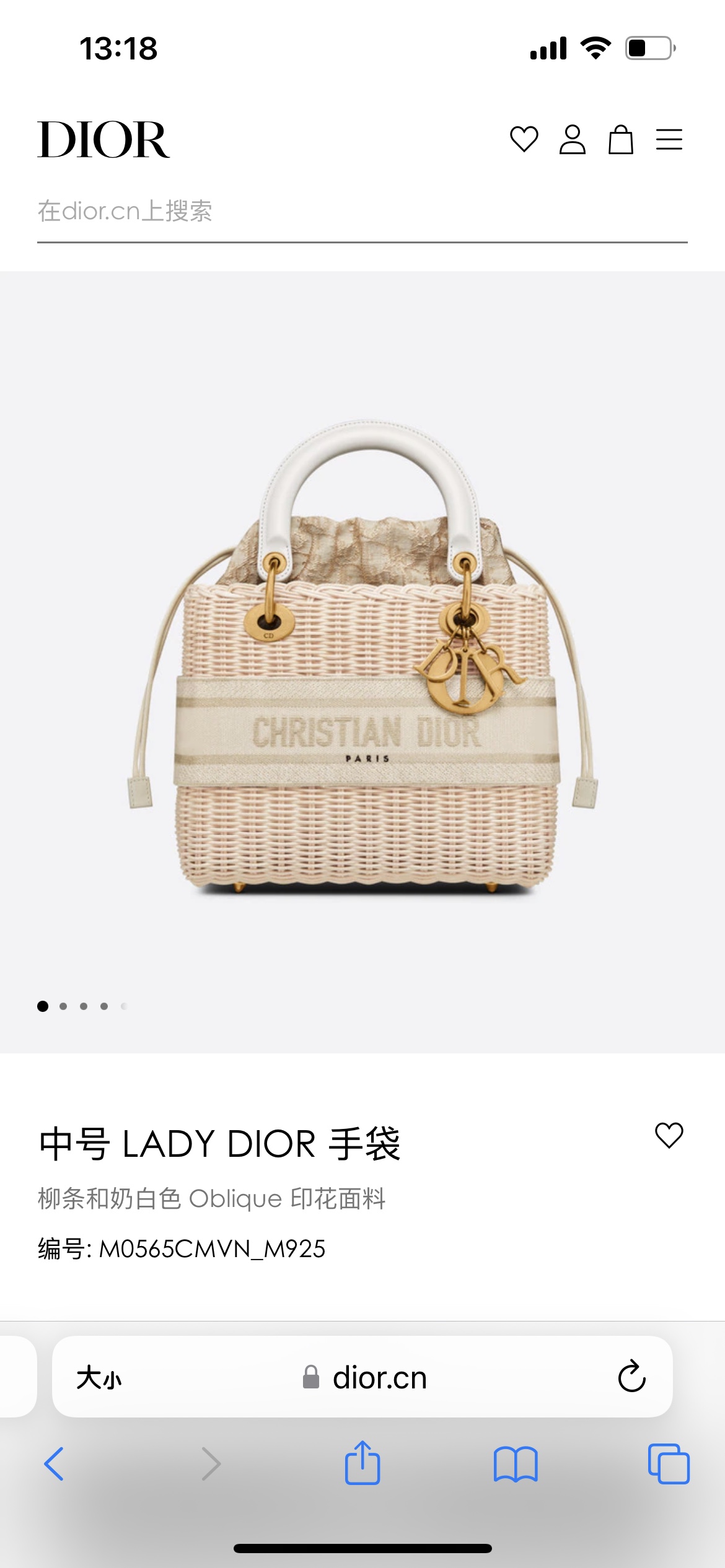
Task: Open the wishlist heart in header
Action: pyautogui.click(x=524, y=139)
